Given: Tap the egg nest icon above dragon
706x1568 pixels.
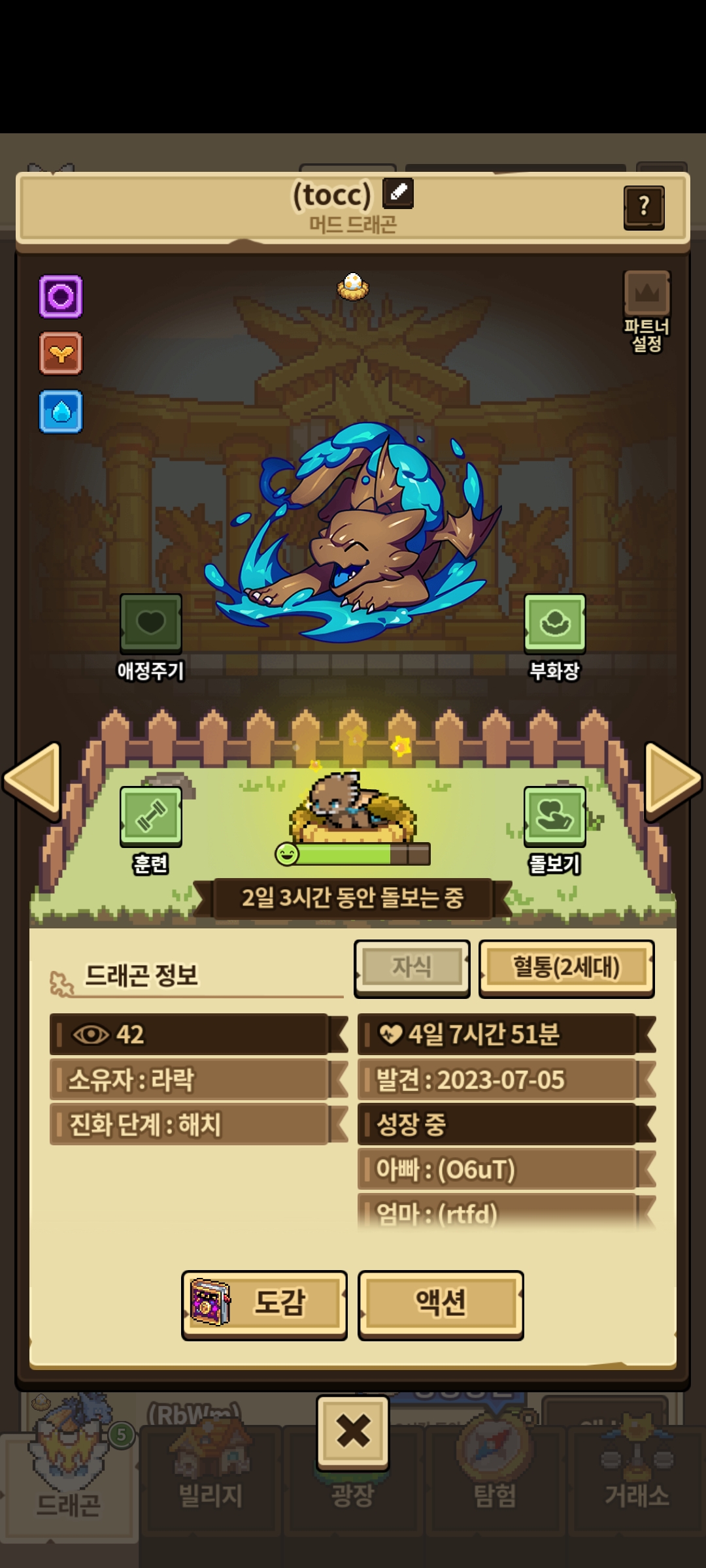Looking at the screenshot, I should pyautogui.click(x=353, y=286).
